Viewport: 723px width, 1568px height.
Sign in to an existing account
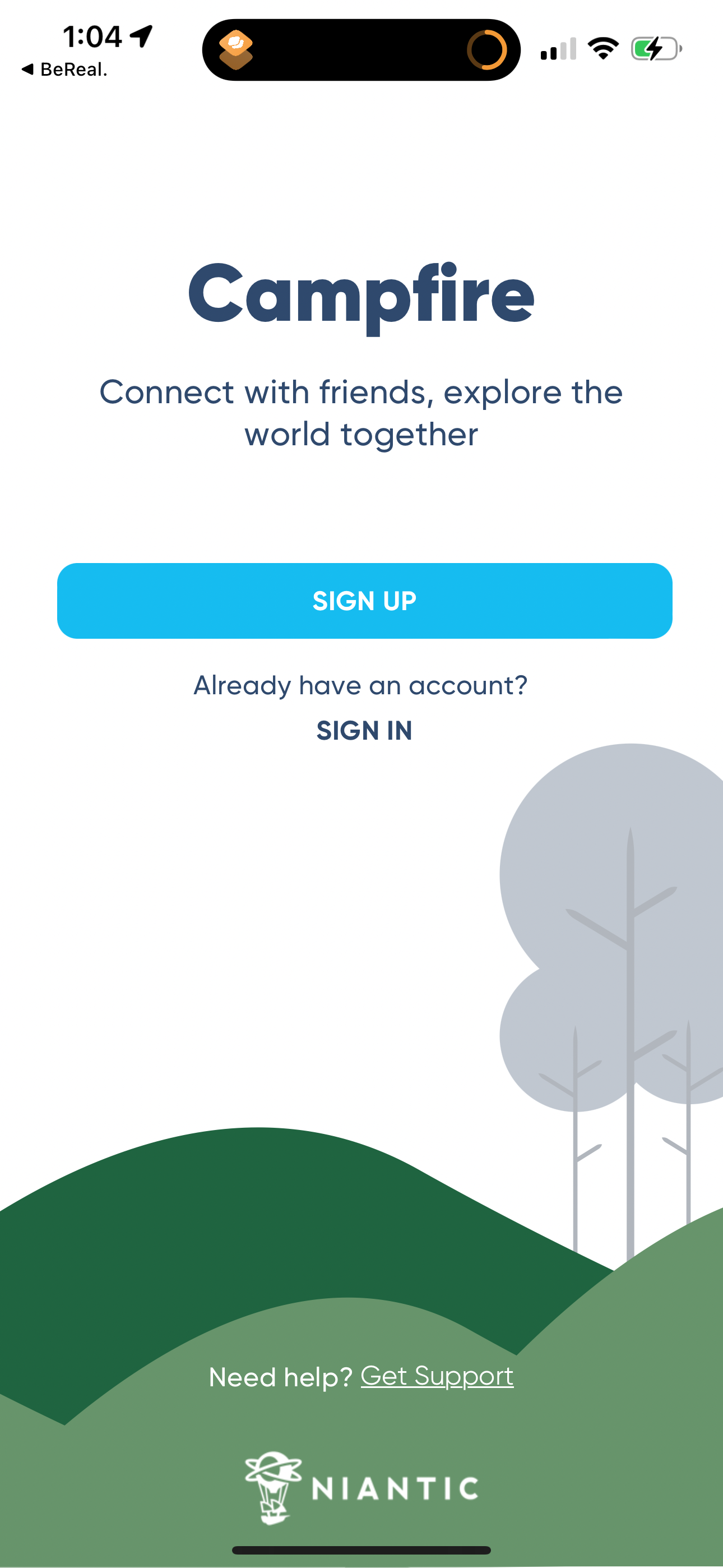click(364, 730)
